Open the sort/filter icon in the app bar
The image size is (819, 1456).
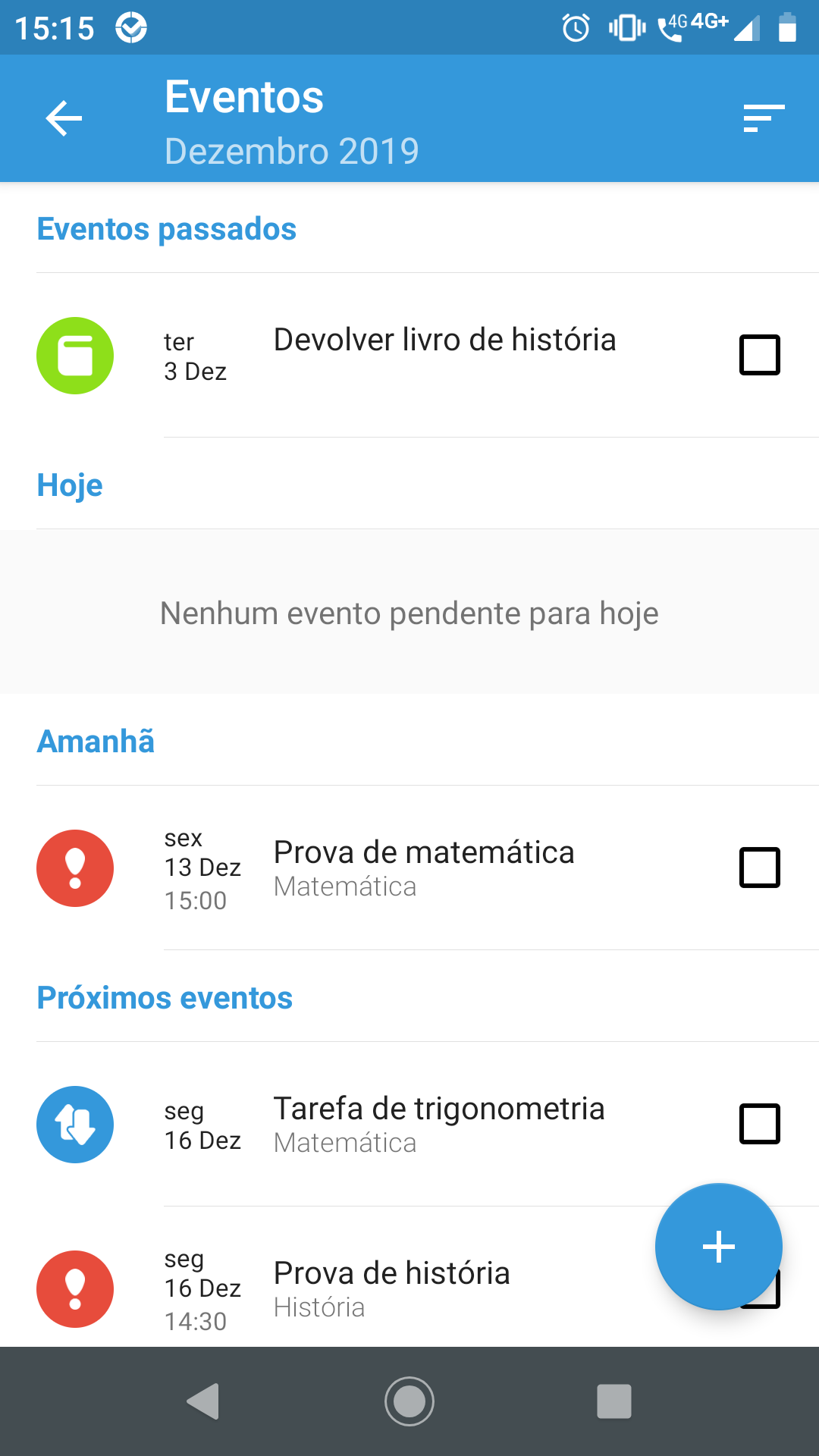[764, 118]
